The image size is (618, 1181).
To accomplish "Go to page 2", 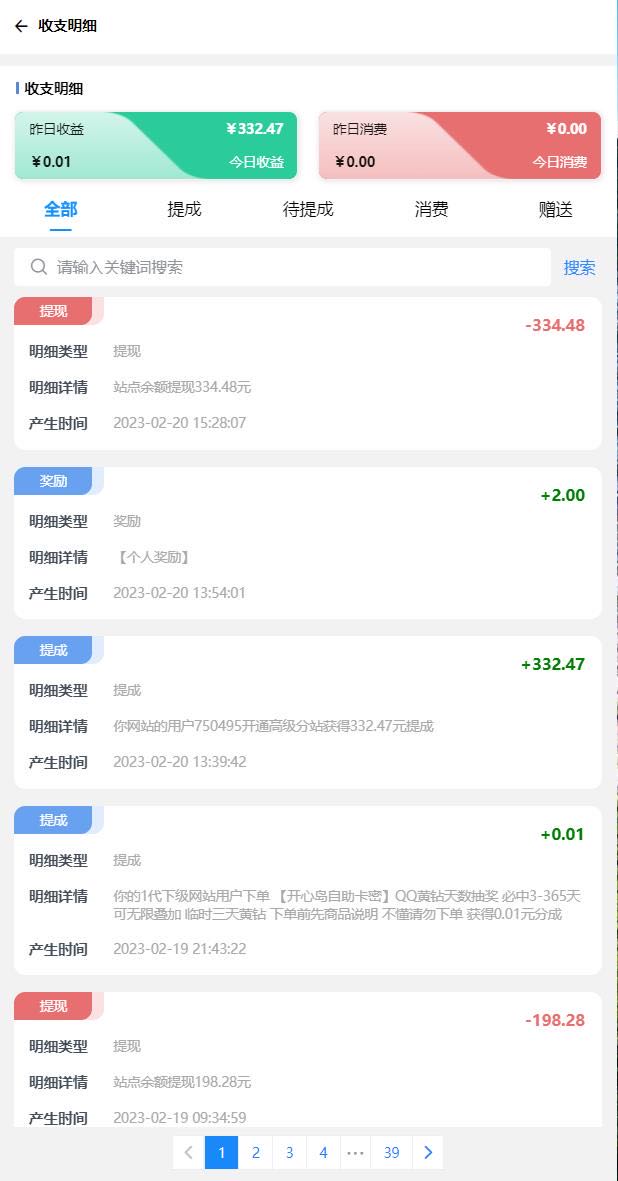I will click(x=255, y=1153).
